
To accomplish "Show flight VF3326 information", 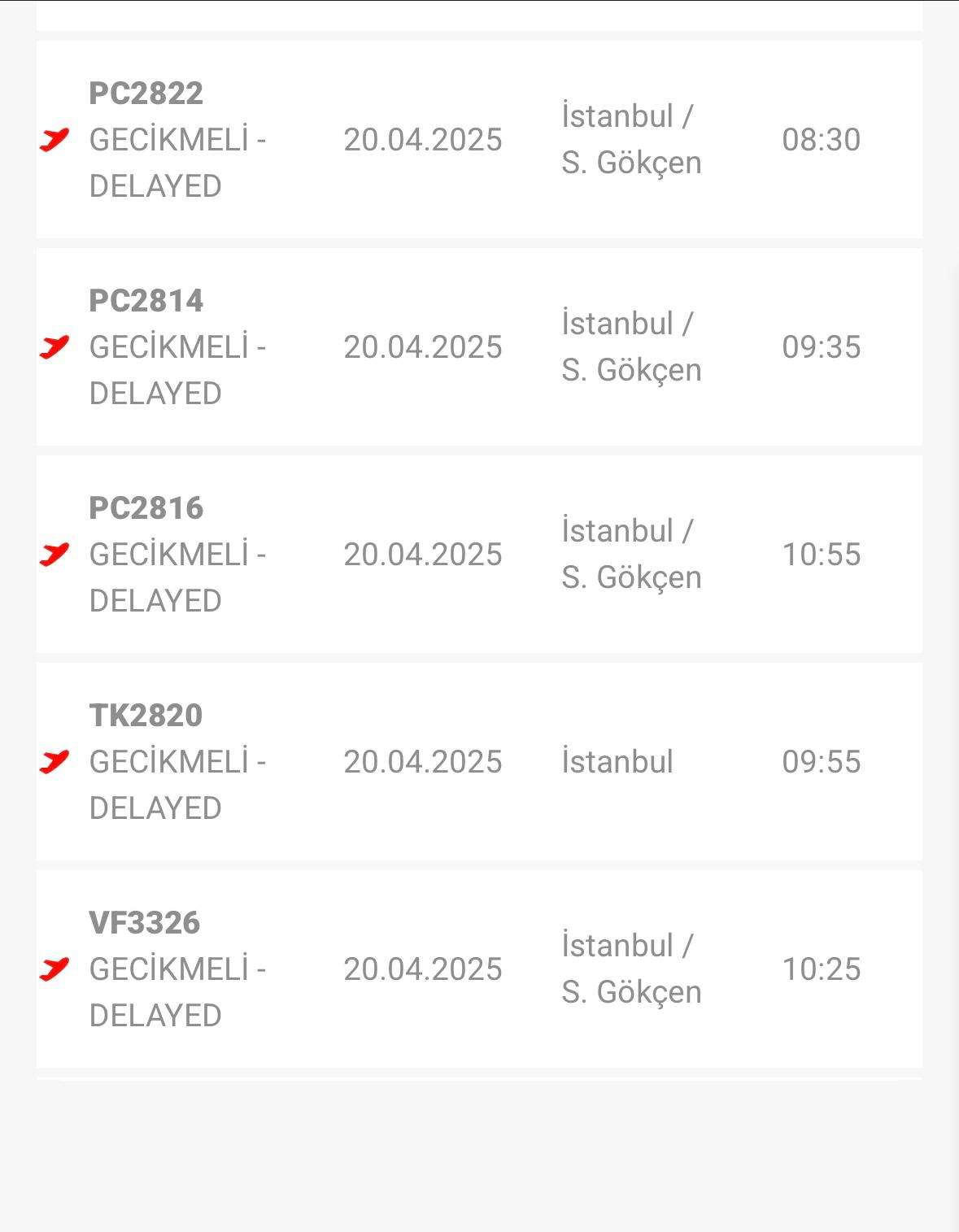I will pyautogui.click(x=478, y=969).
